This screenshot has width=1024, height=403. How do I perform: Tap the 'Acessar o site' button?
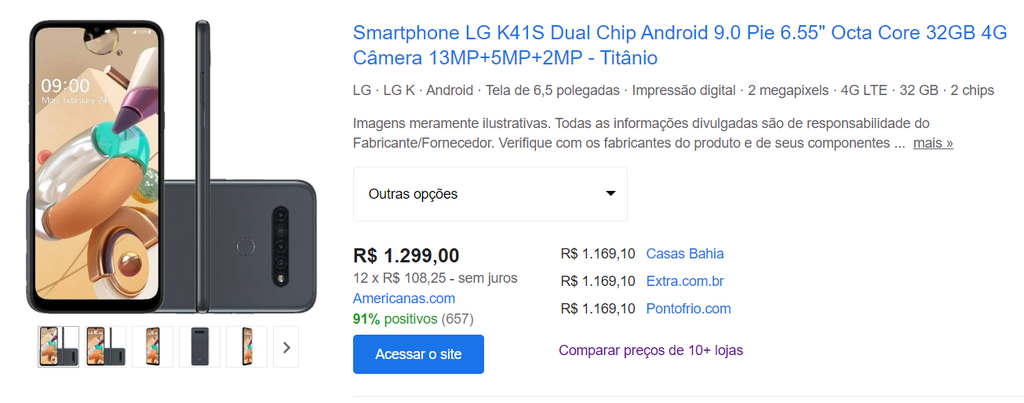pyautogui.click(x=418, y=354)
